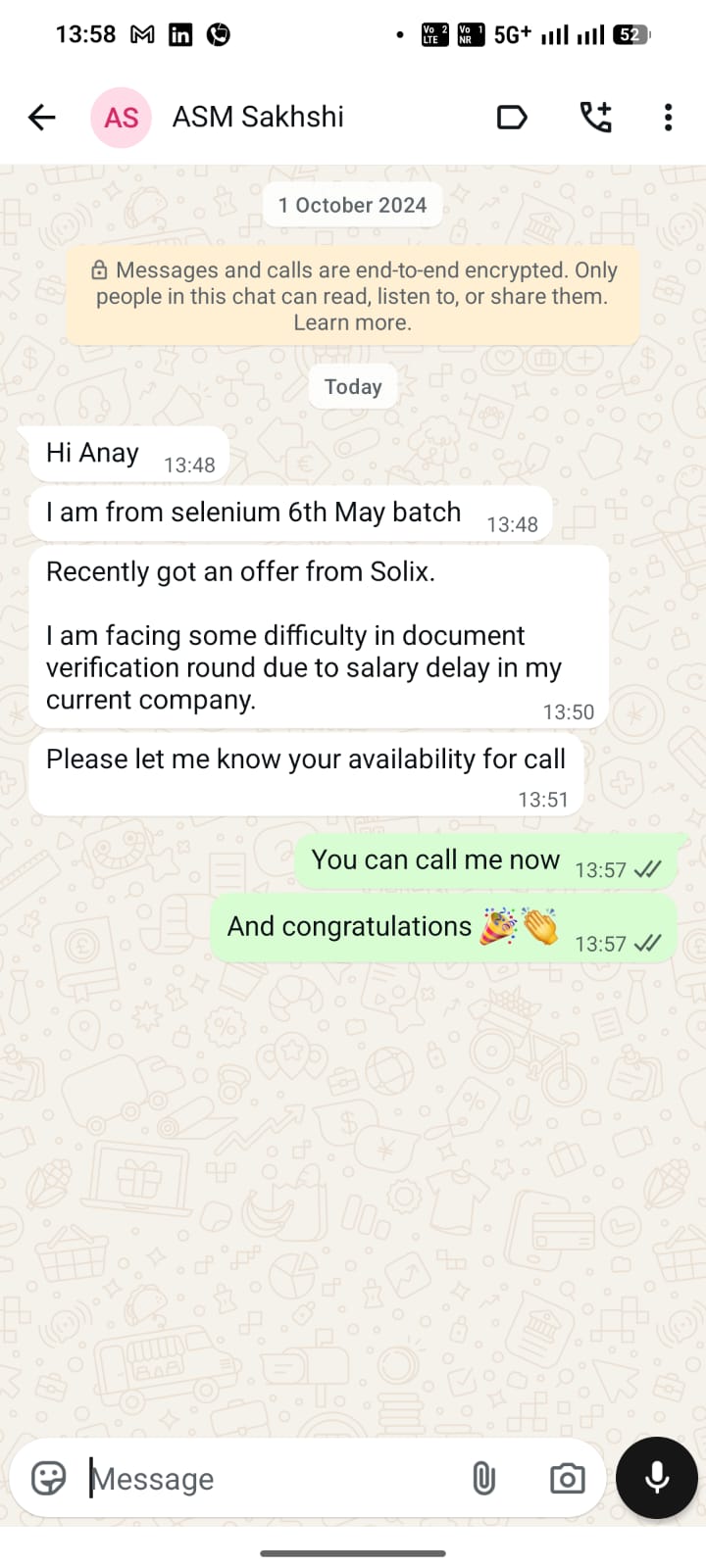Go back to the chats list

coord(41,118)
